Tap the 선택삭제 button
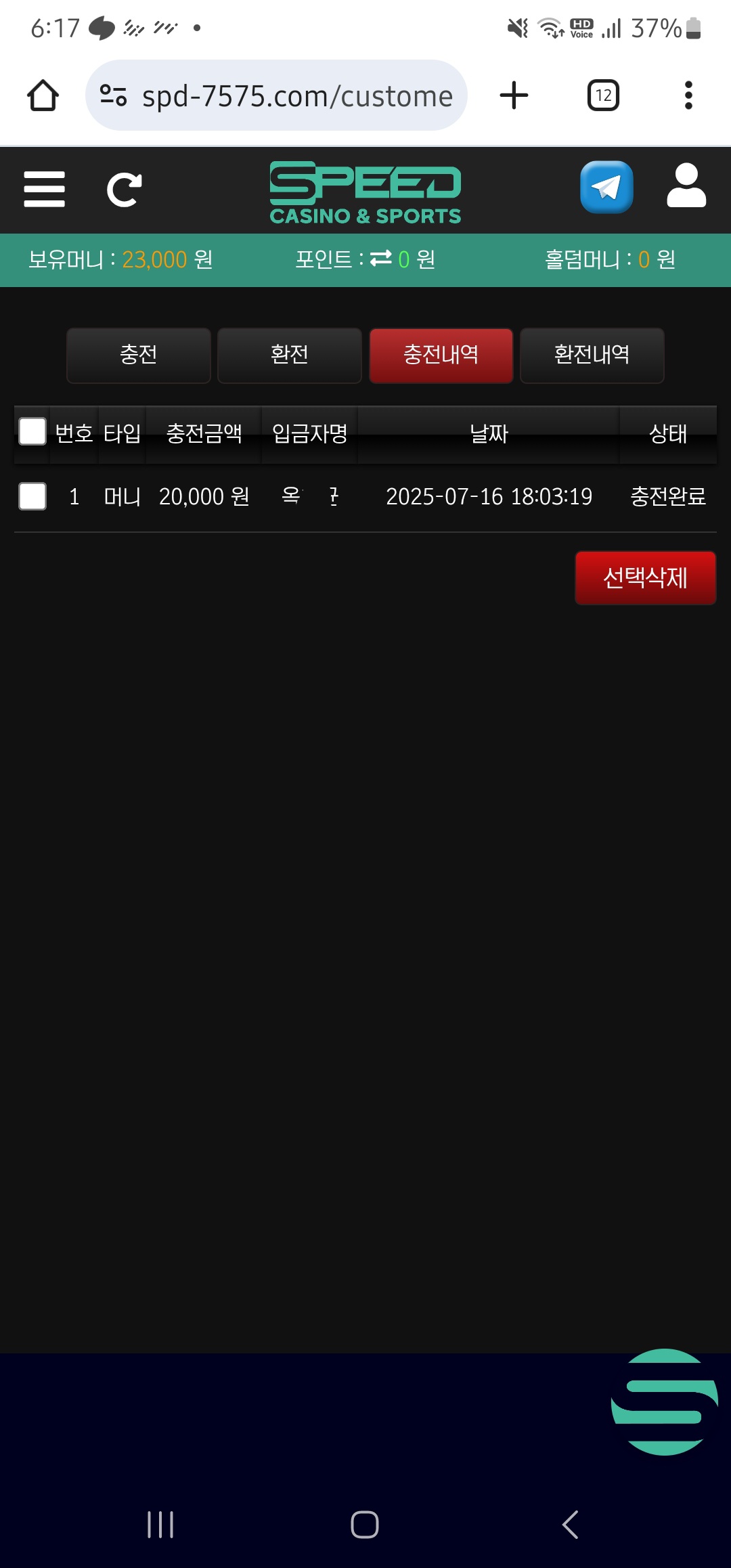Screen dimensions: 731x1568 click(645, 578)
